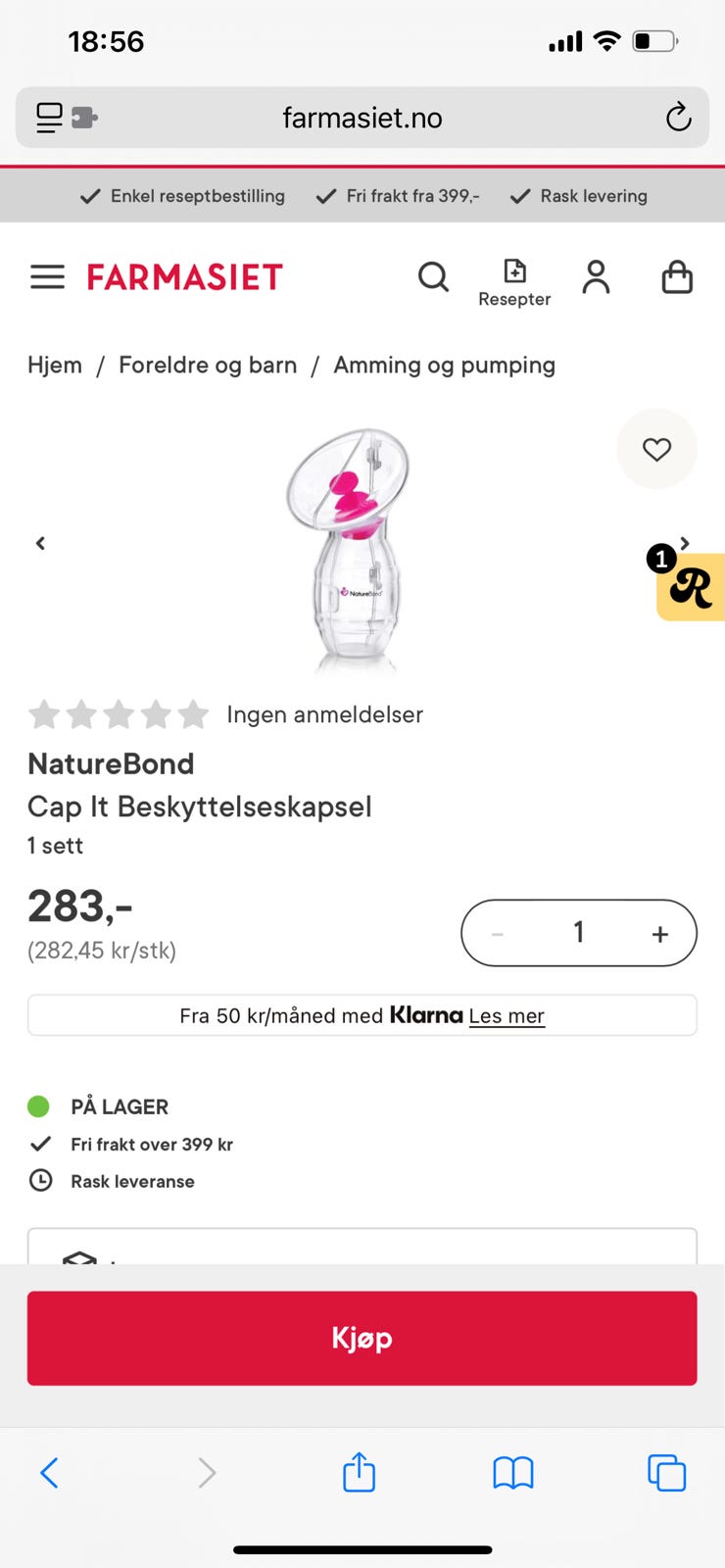
Task: Show the previous product image
Action: click(x=40, y=543)
